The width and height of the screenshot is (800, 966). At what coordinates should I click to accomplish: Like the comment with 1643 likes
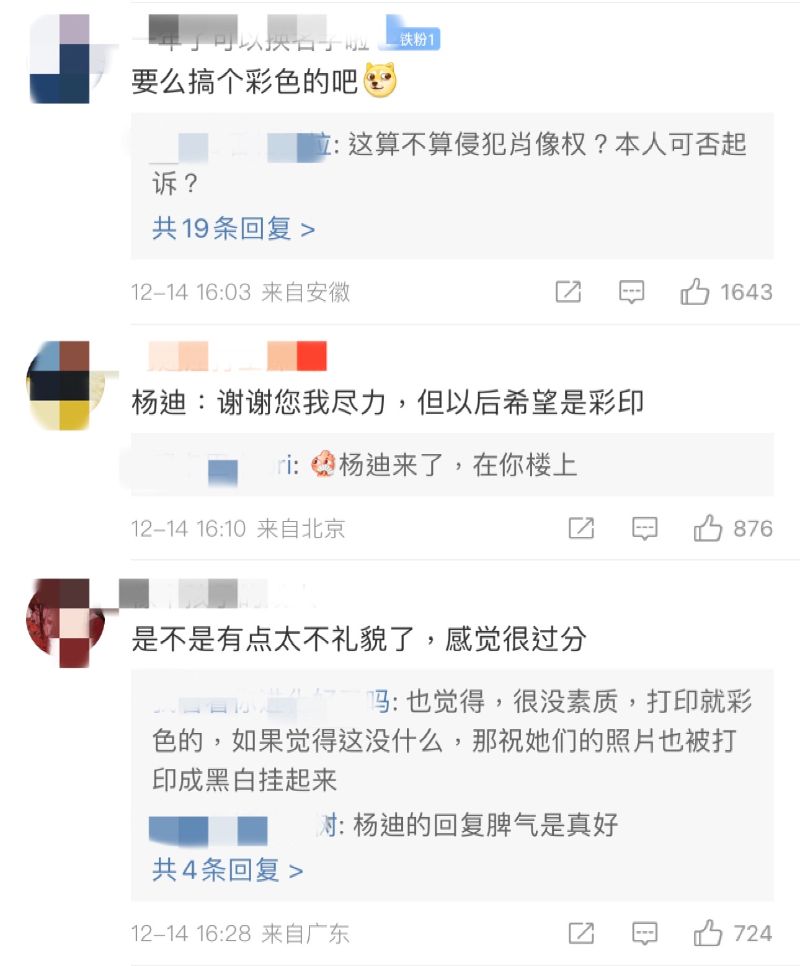[695, 292]
